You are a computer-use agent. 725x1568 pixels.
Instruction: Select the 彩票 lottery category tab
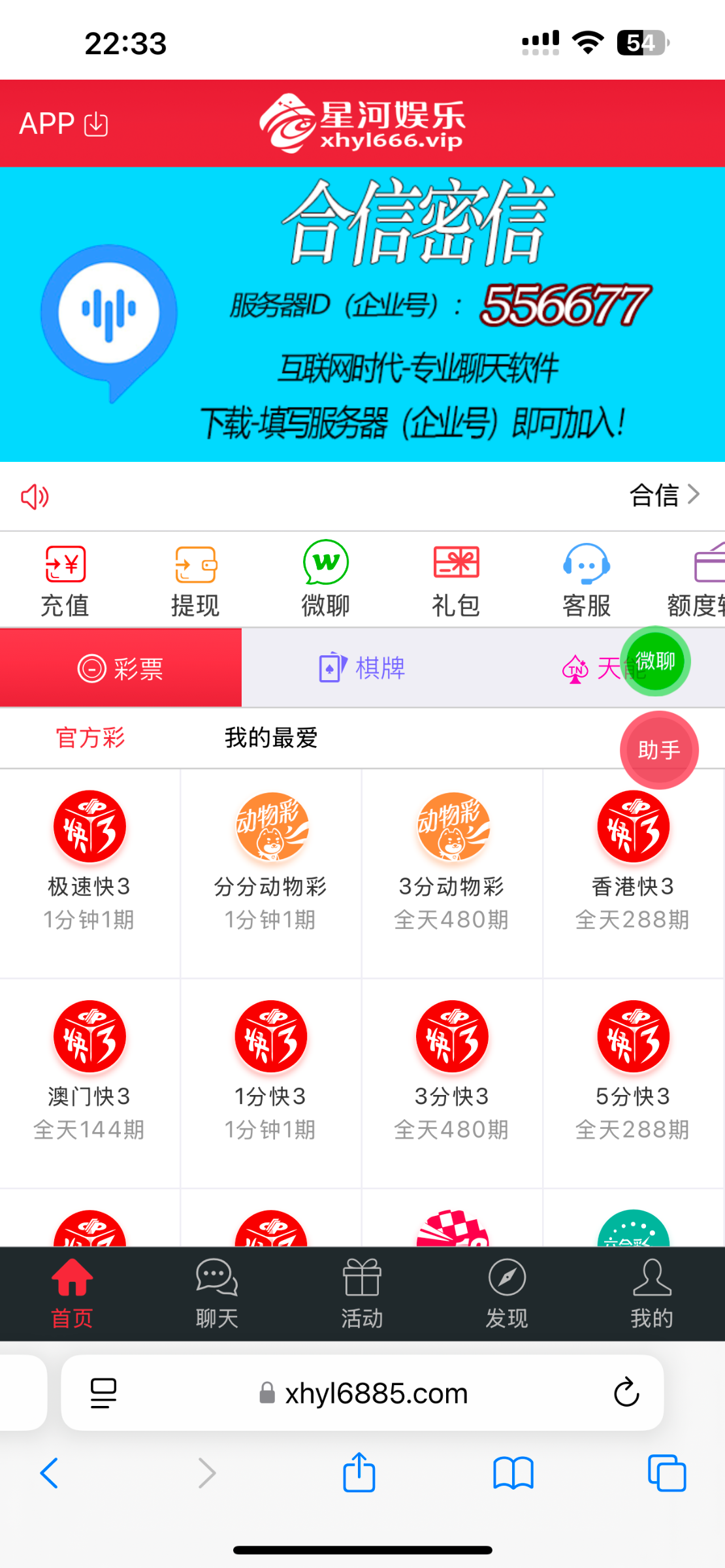(121, 668)
